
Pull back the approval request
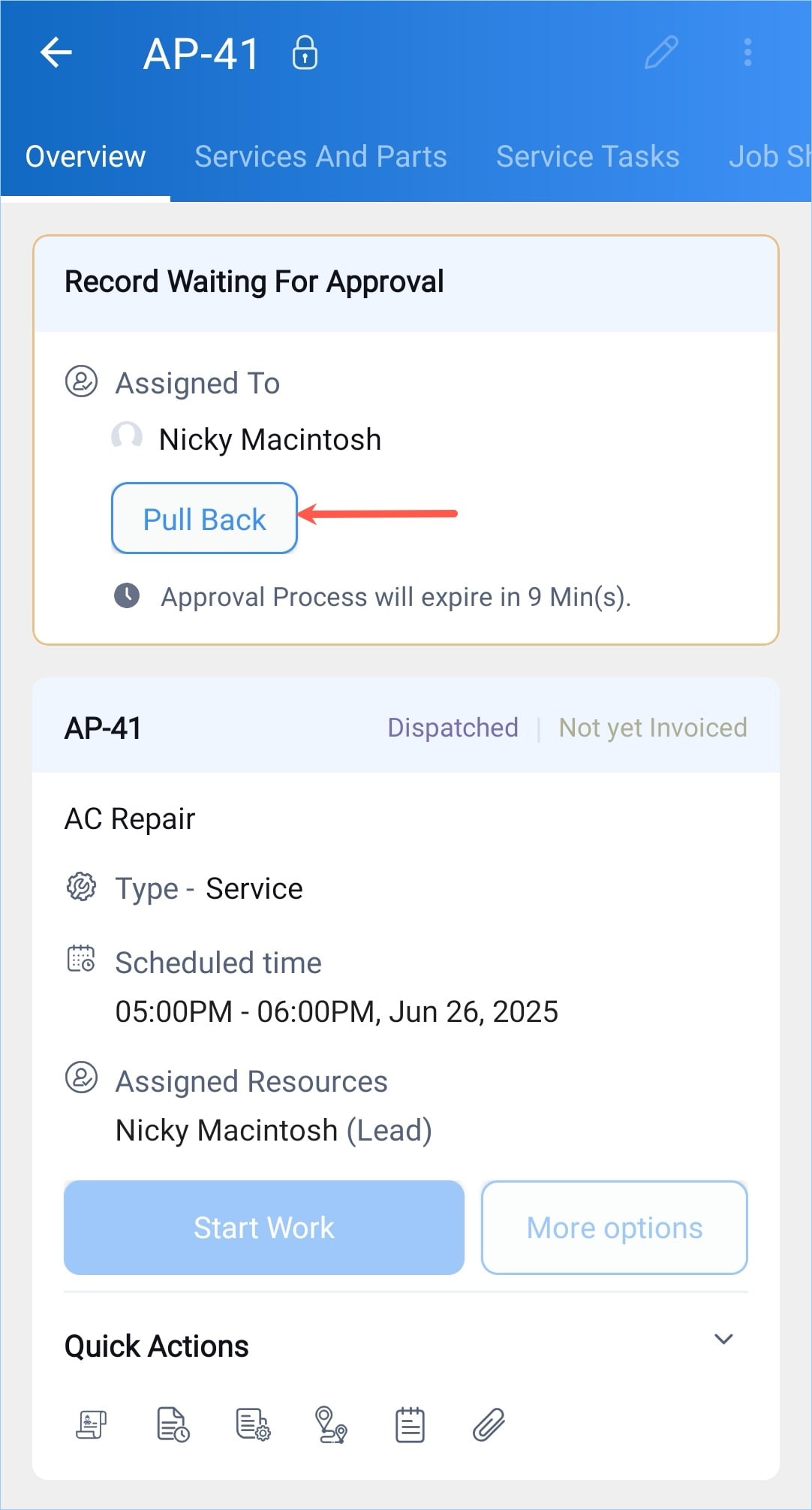coord(204,519)
